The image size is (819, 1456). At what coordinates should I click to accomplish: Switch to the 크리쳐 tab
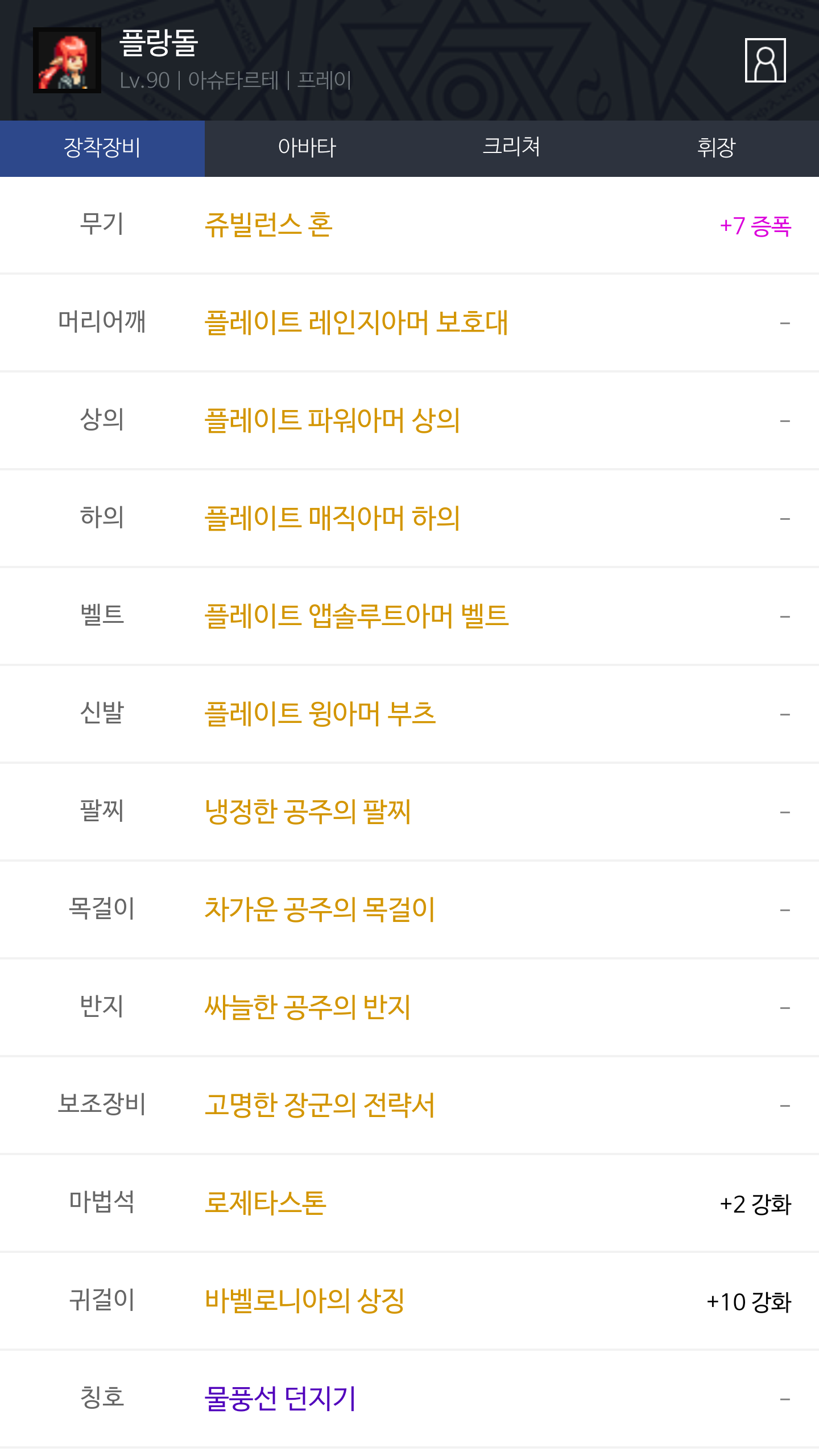coord(511,148)
